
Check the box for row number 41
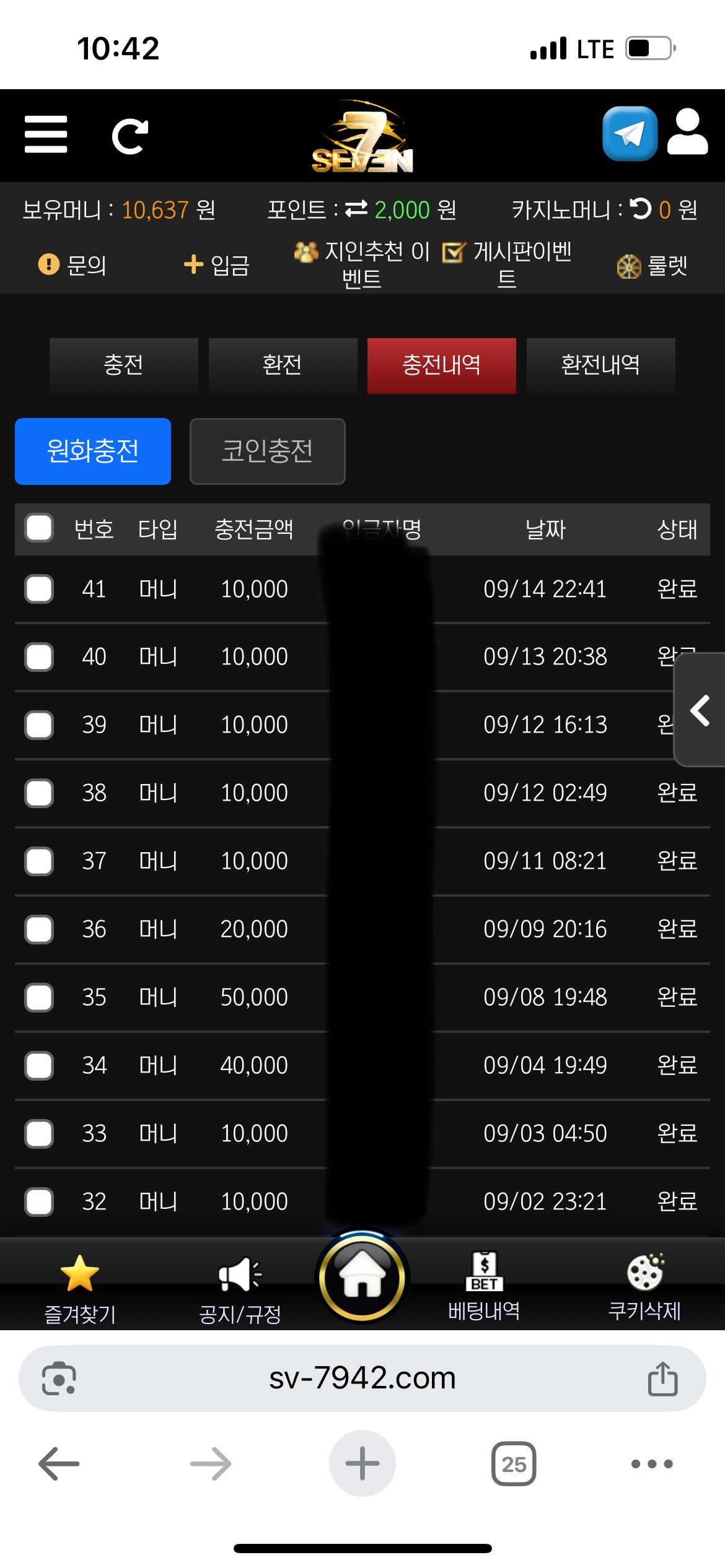click(x=39, y=588)
